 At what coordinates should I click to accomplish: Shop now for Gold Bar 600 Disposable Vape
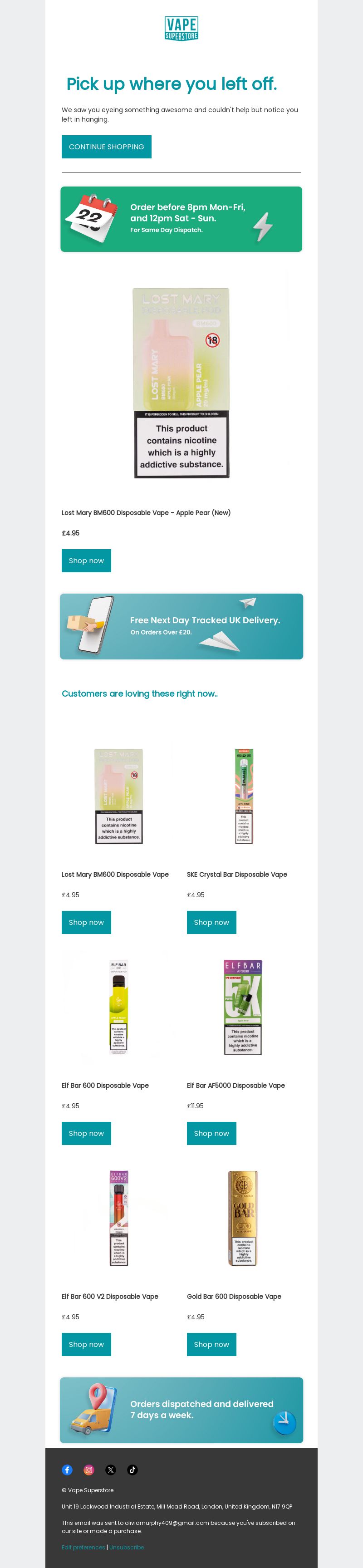211,1344
